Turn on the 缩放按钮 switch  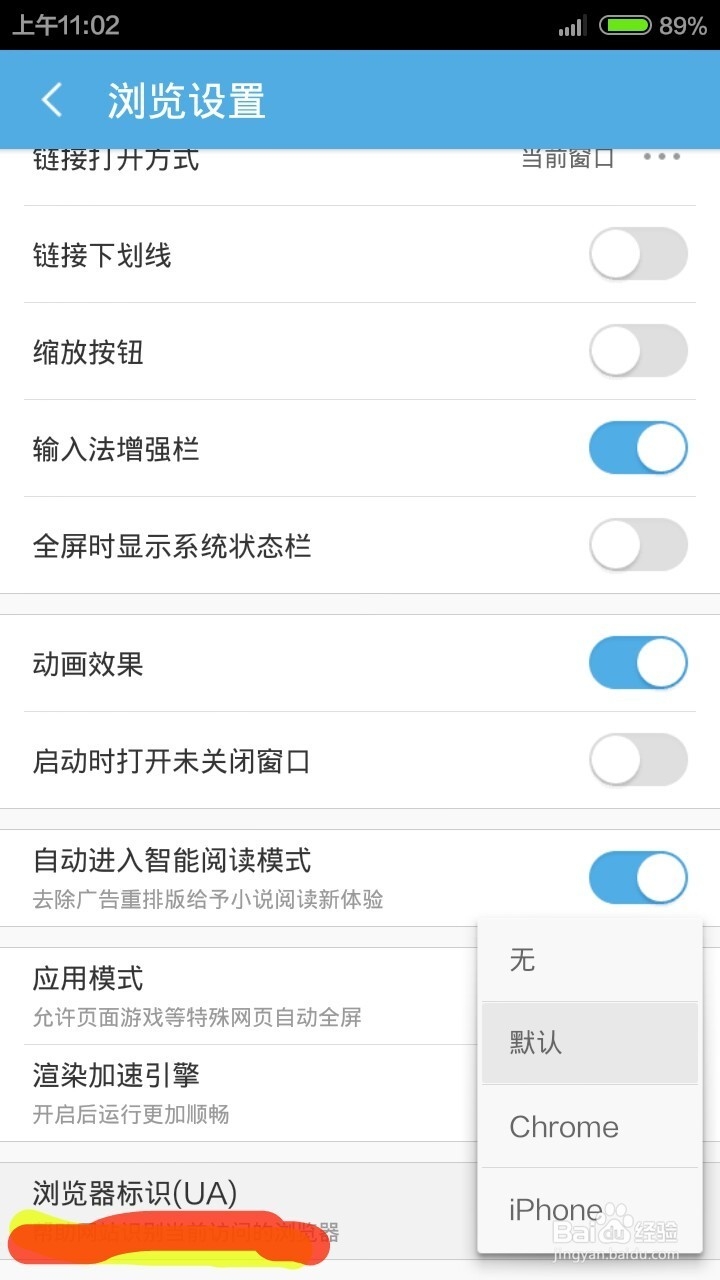tap(638, 351)
